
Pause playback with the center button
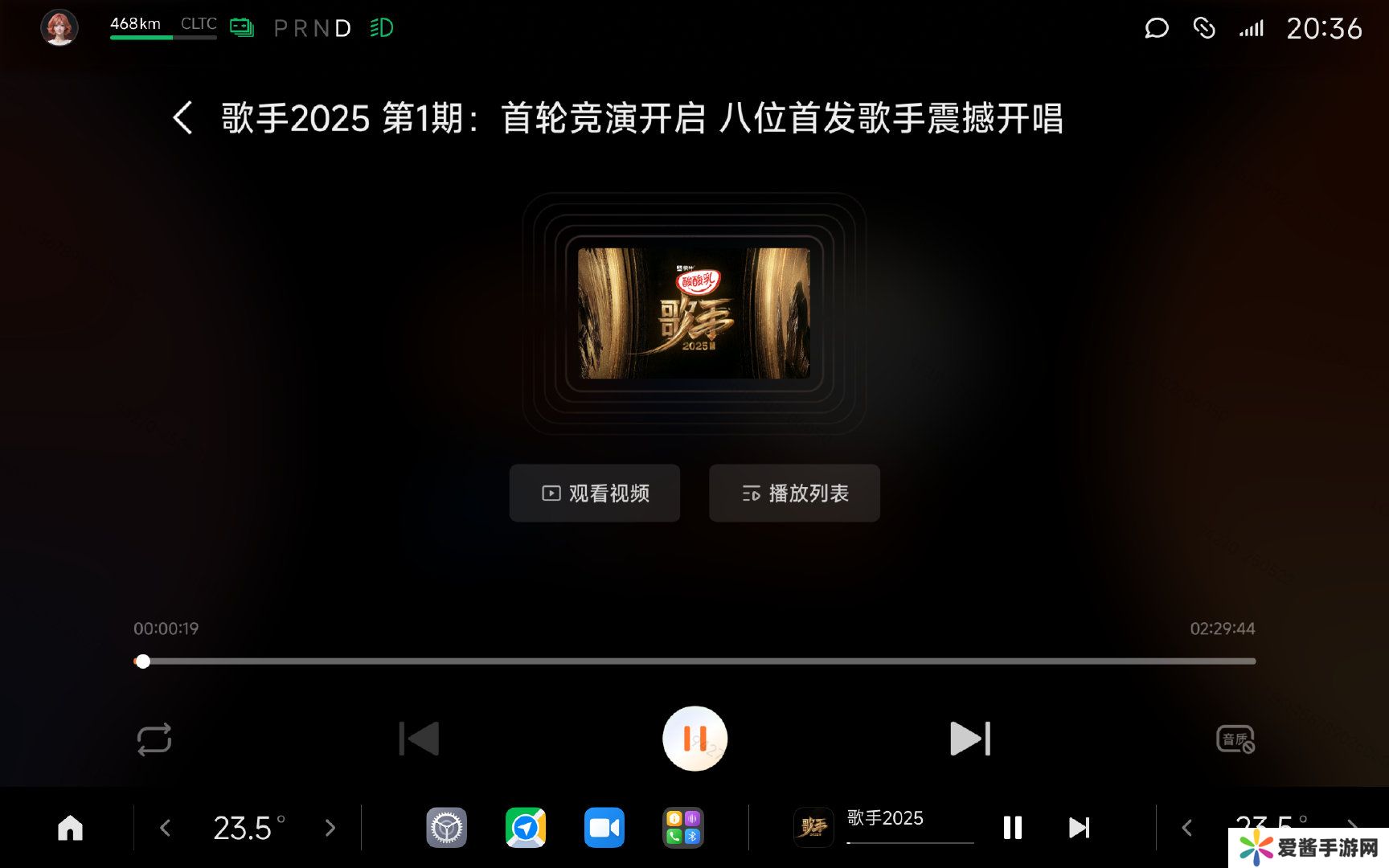694,739
